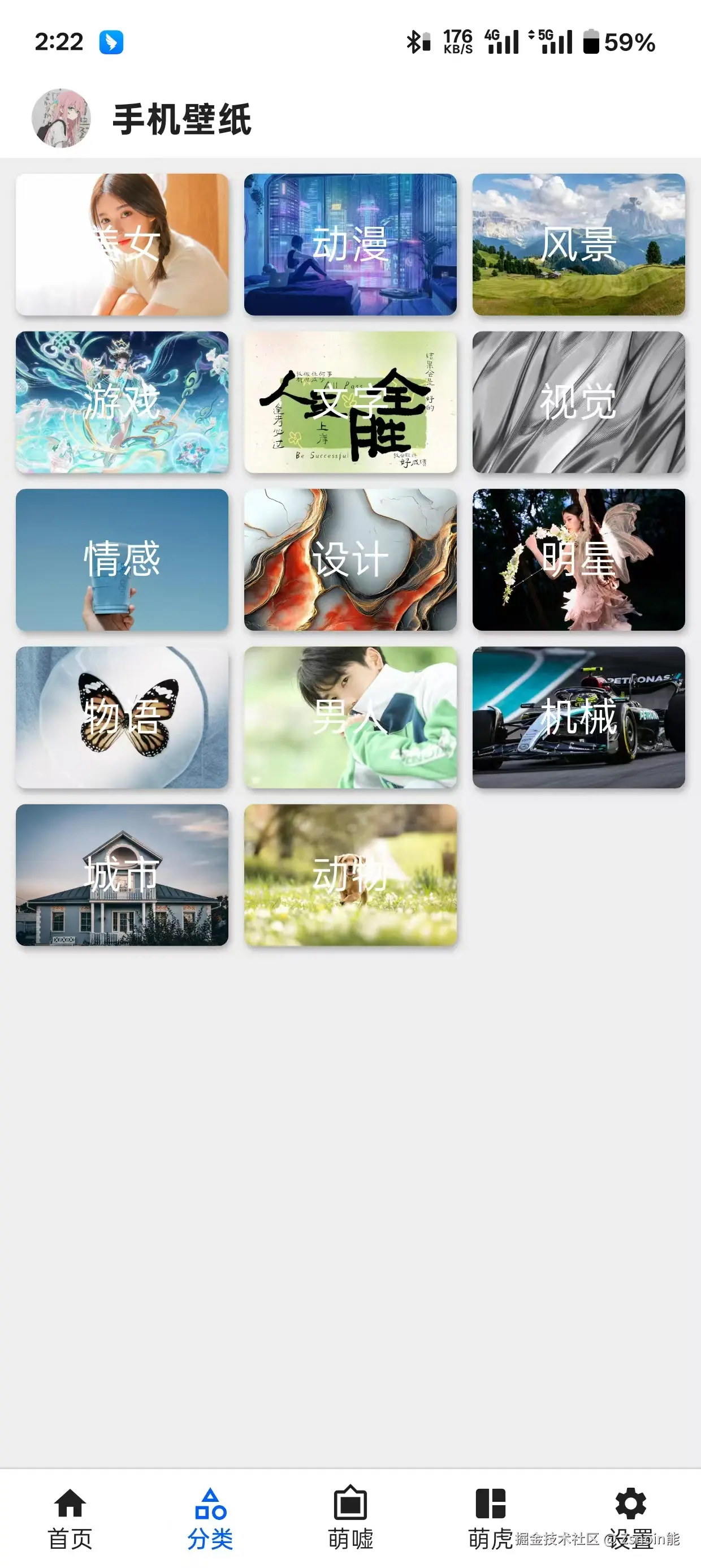Browse the 风景 category tile
This screenshot has width=701, height=1568.
pyautogui.click(x=578, y=244)
